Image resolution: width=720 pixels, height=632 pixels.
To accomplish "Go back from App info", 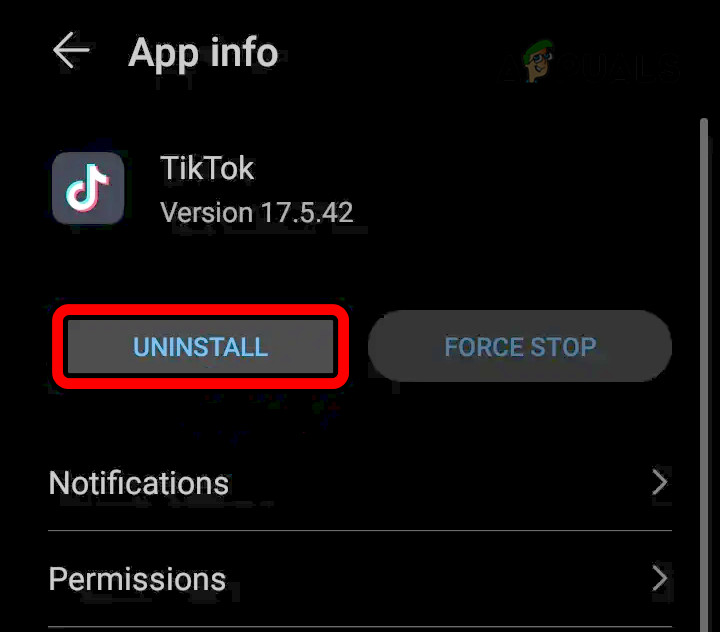I will (x=72, y=51).
